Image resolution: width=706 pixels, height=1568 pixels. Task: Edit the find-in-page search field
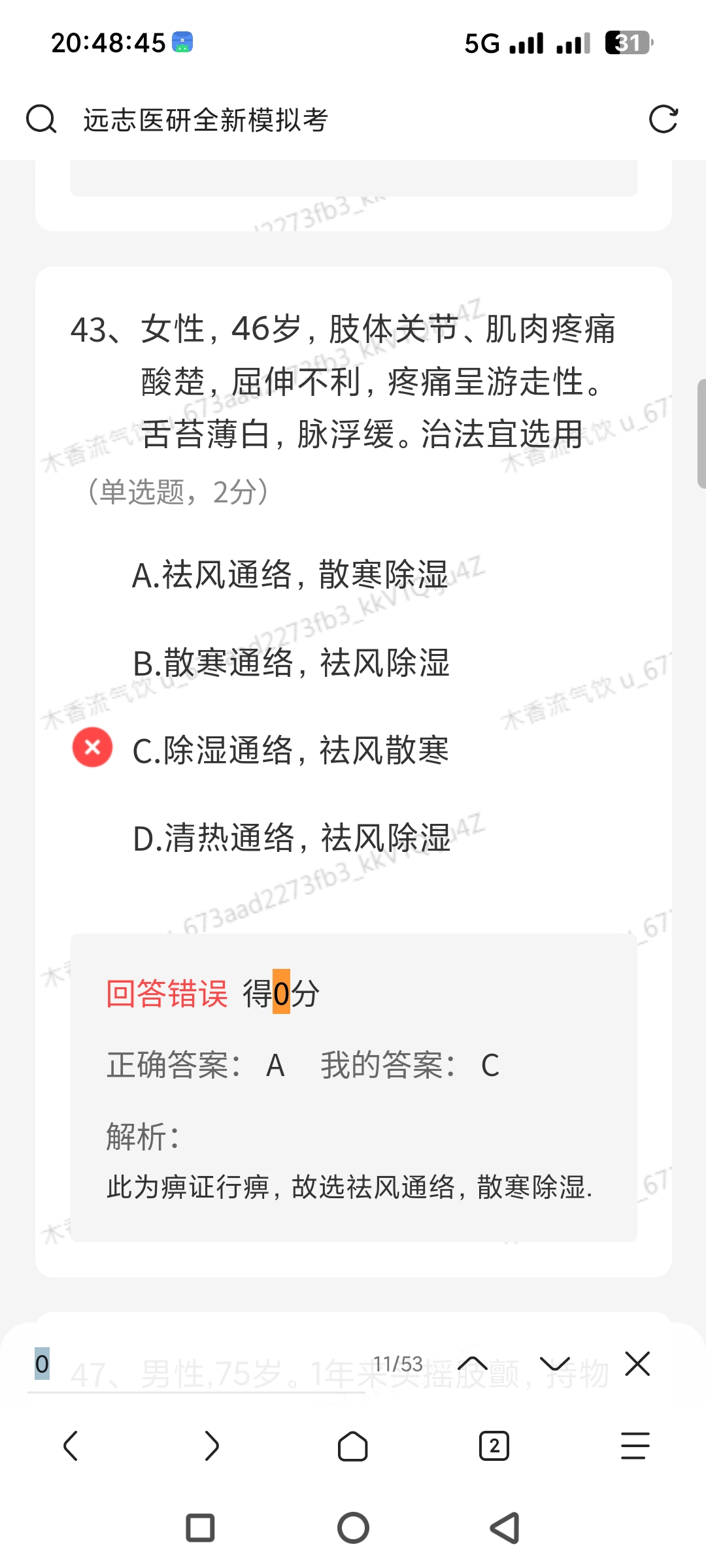[196, 1364]
